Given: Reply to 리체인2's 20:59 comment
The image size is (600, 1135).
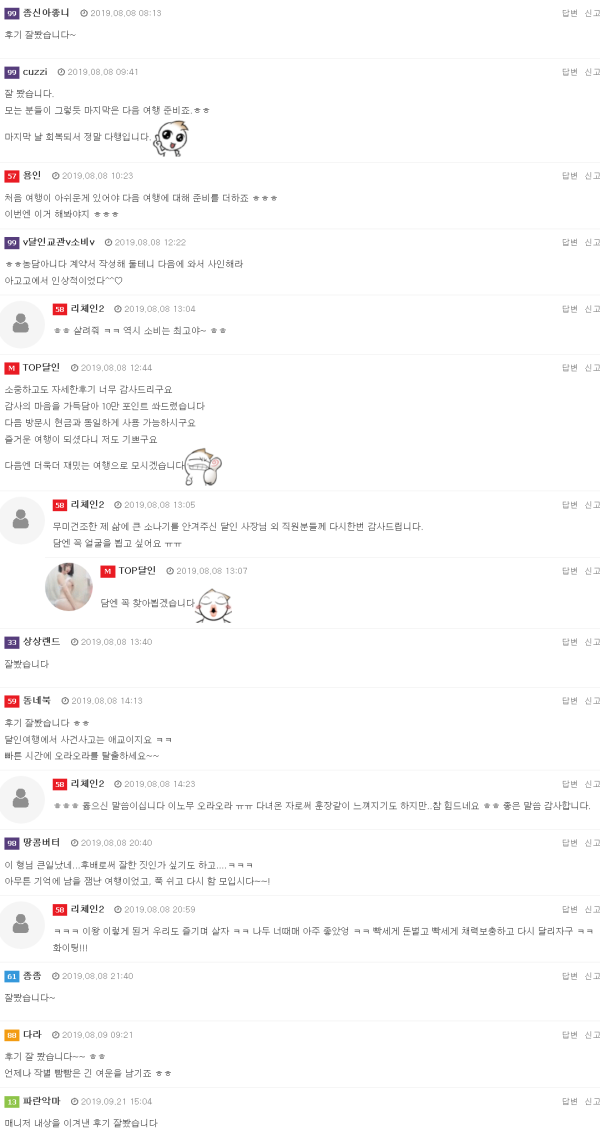Looking at the screenshot, I should coord(569,909).
